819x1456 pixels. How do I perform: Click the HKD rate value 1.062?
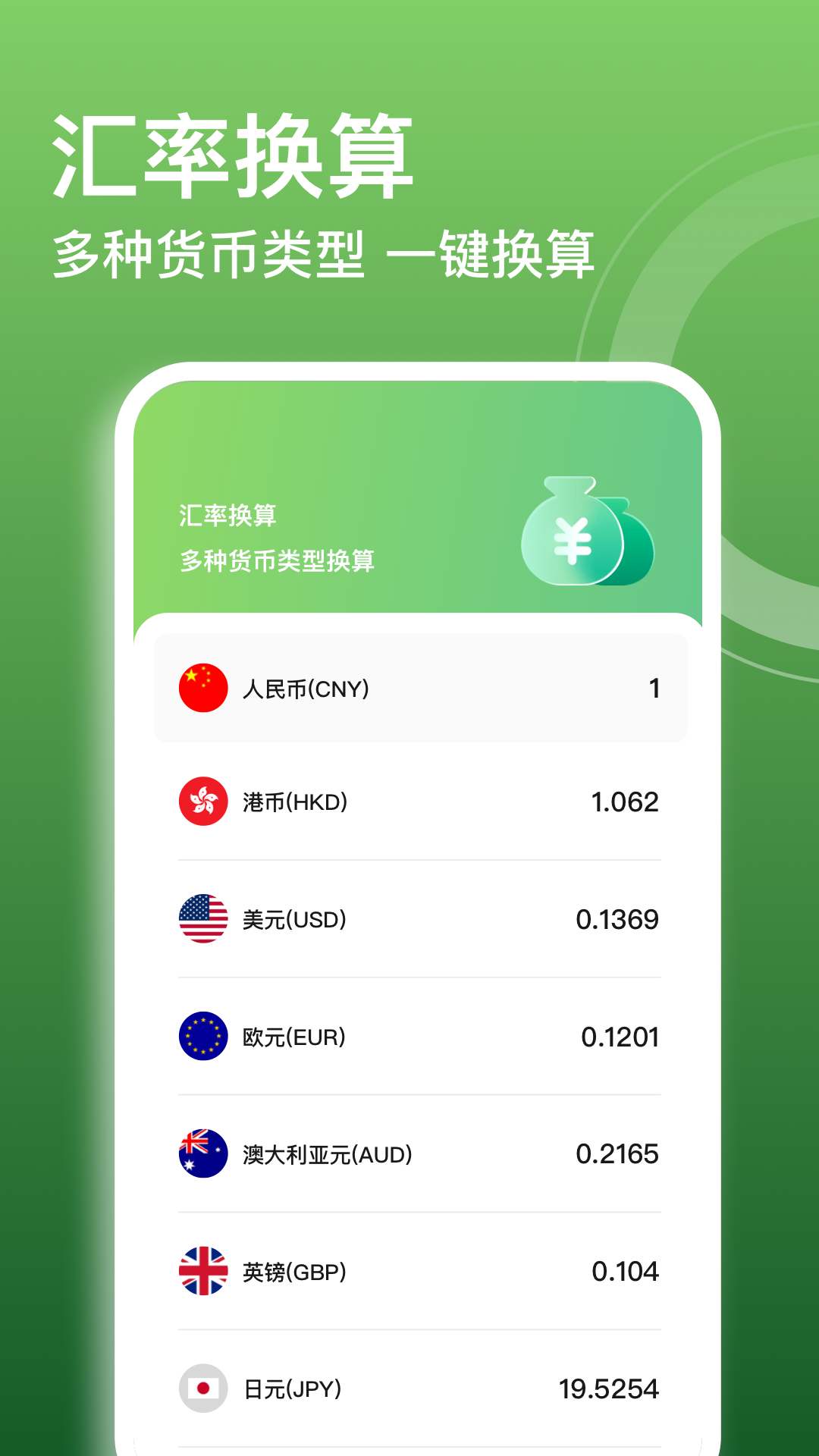(x=625, y=802)
